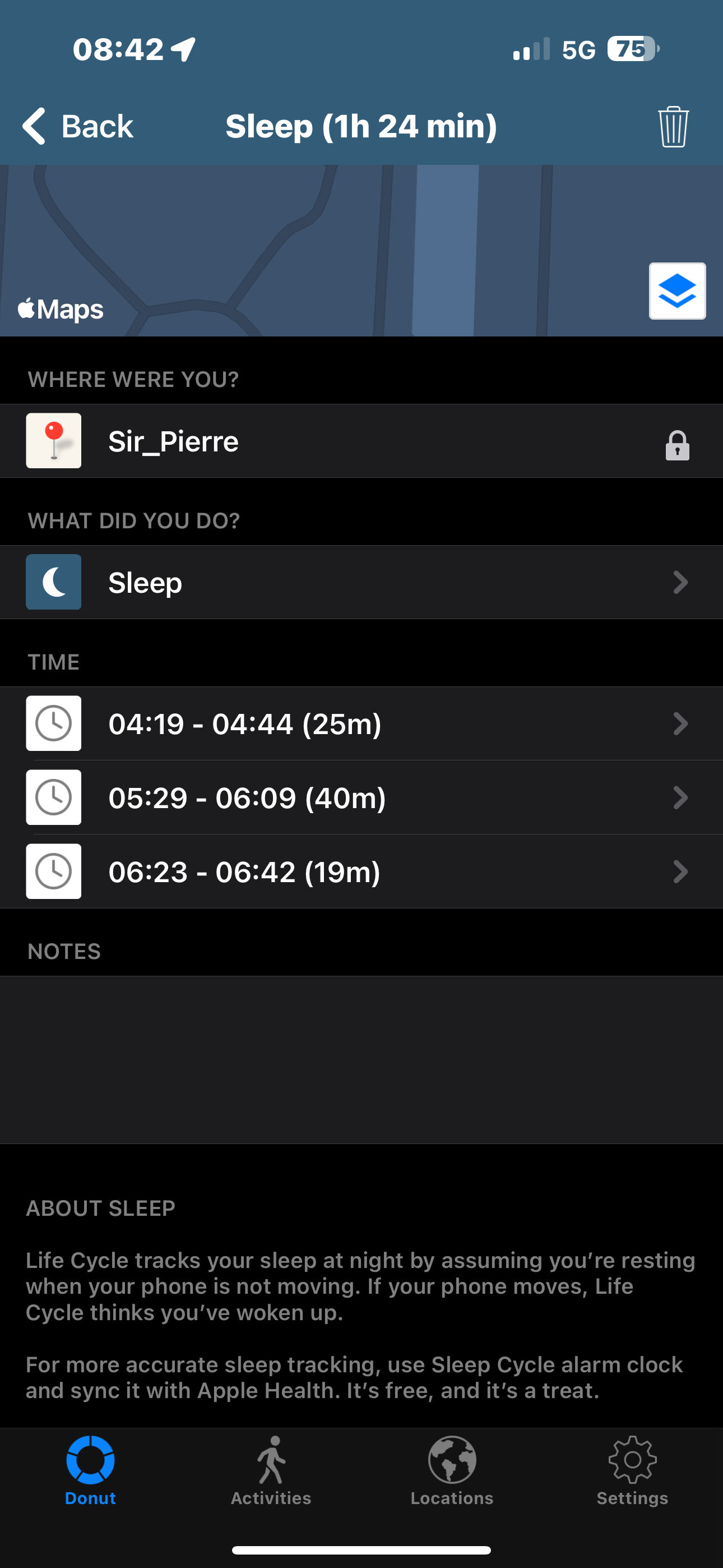723x1568 pixels.
Task: Switch to the Settings tab
Action: pos(632,1470)
